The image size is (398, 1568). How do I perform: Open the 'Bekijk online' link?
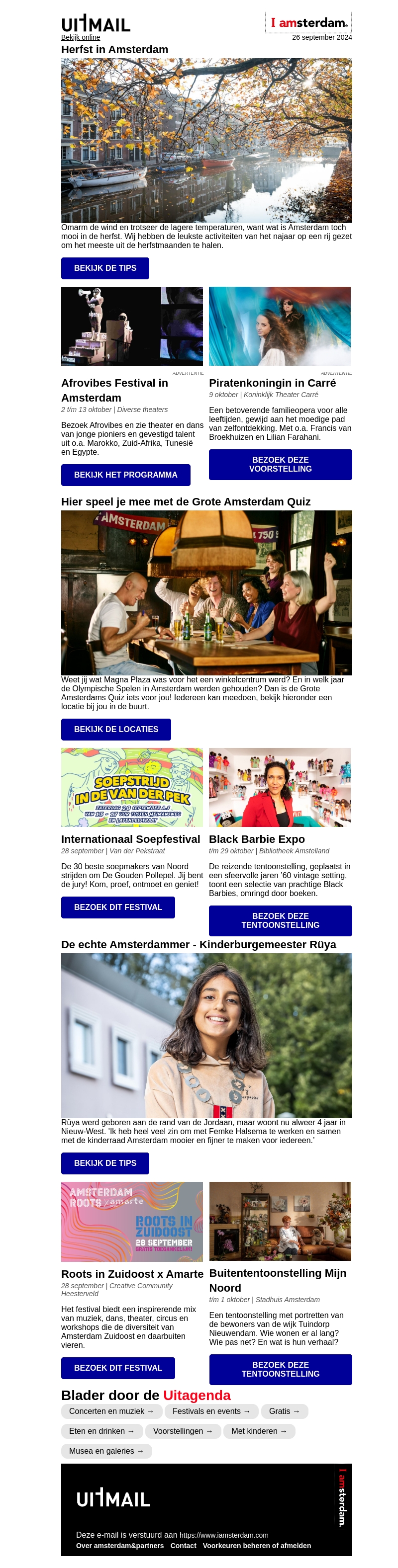[x=81, y=37]
